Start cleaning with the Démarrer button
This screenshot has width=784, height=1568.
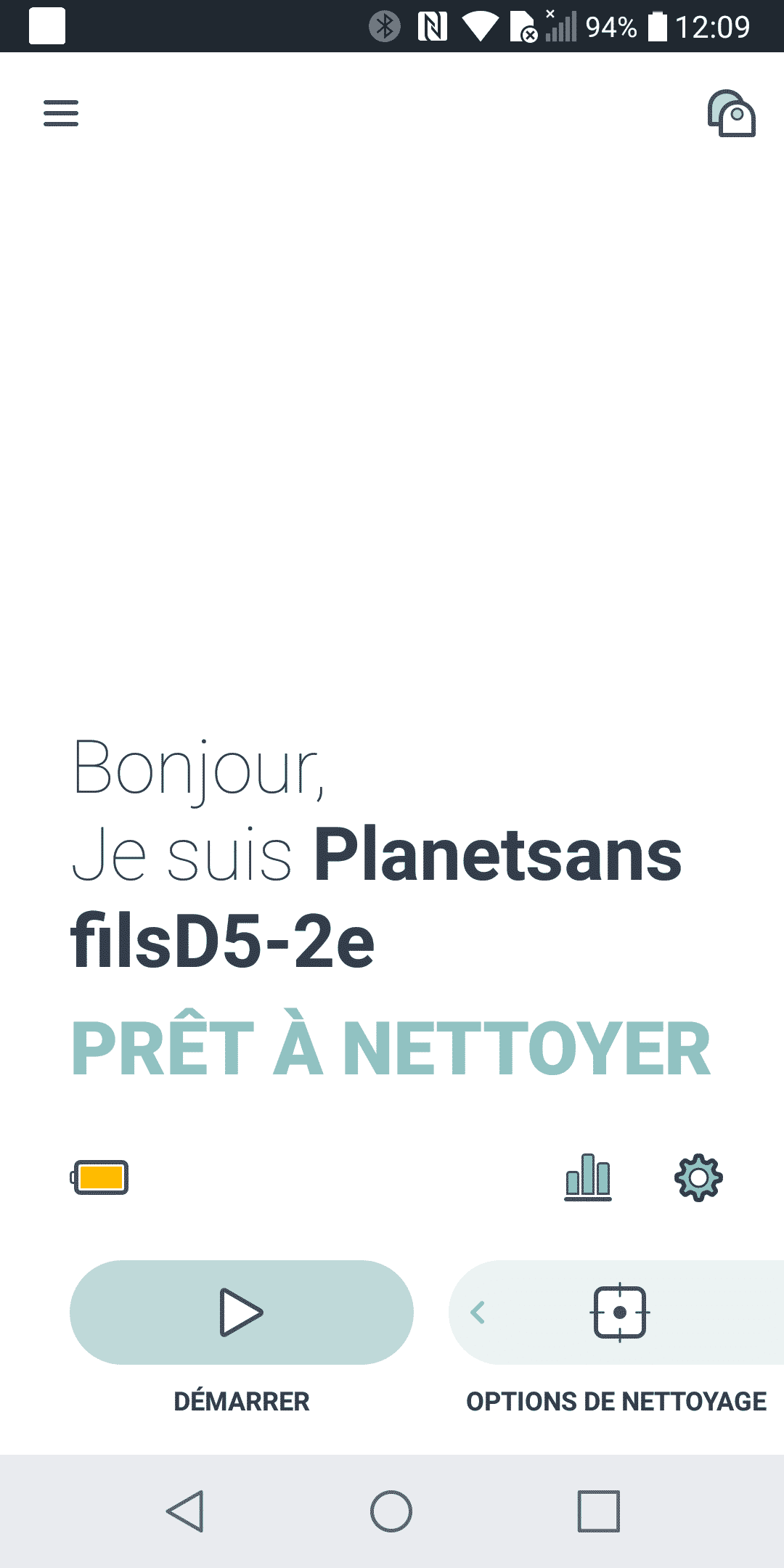(242, 1312)
